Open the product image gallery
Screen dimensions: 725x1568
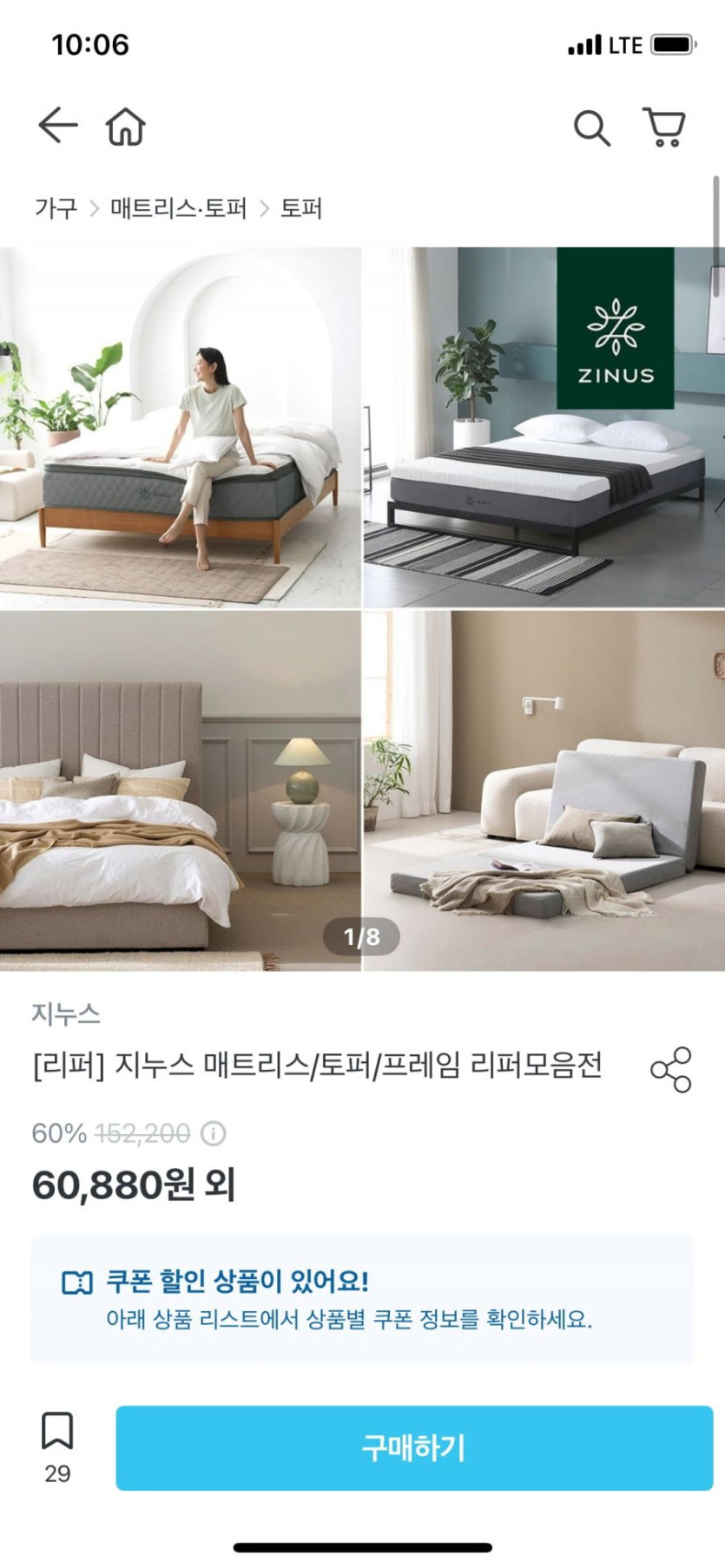tap(362, 609)
